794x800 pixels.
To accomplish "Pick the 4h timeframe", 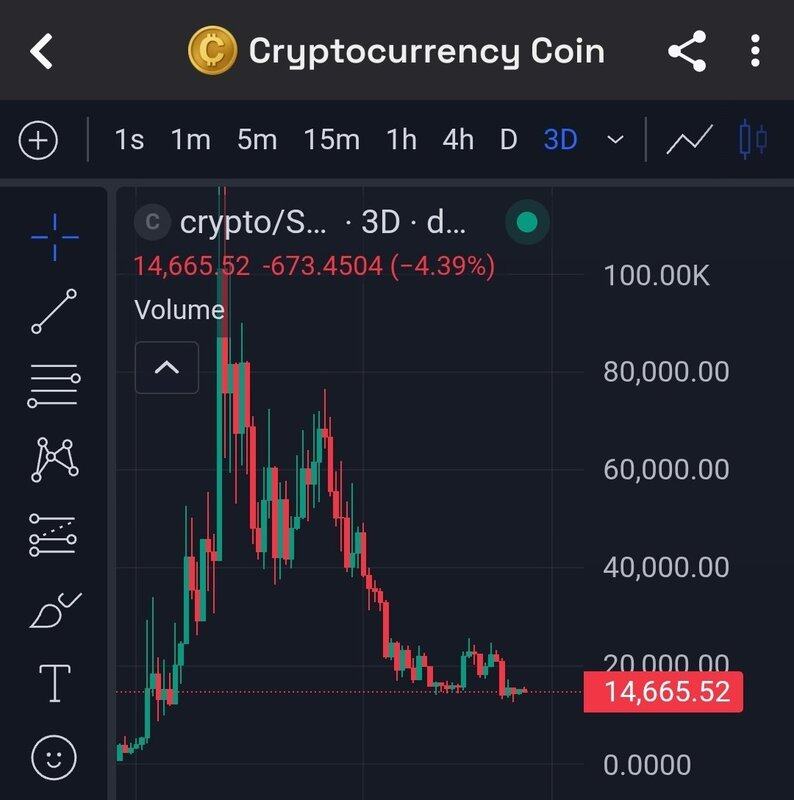I will [458, 140].
